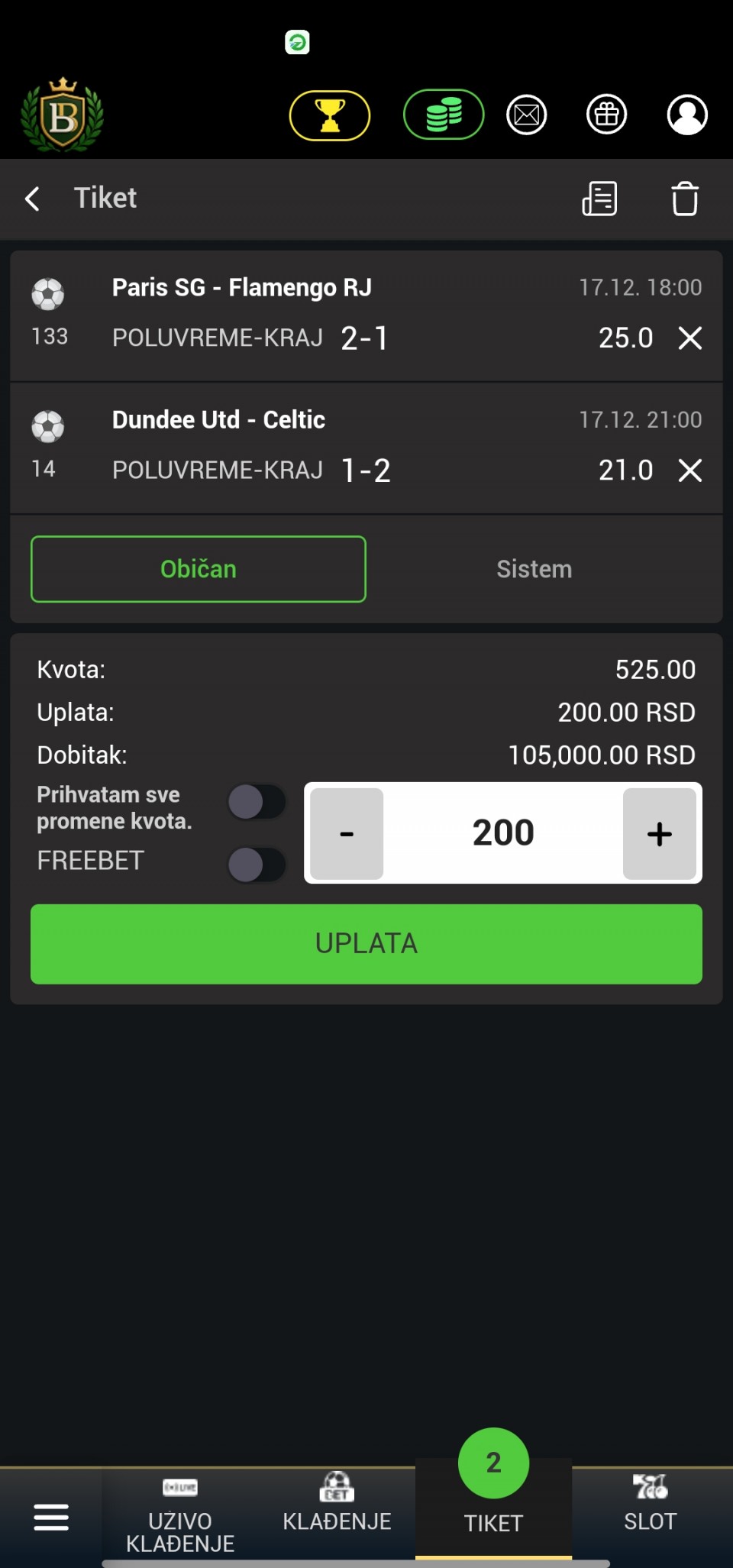
Task: Select the Običan ticket type
Action: 199,569
